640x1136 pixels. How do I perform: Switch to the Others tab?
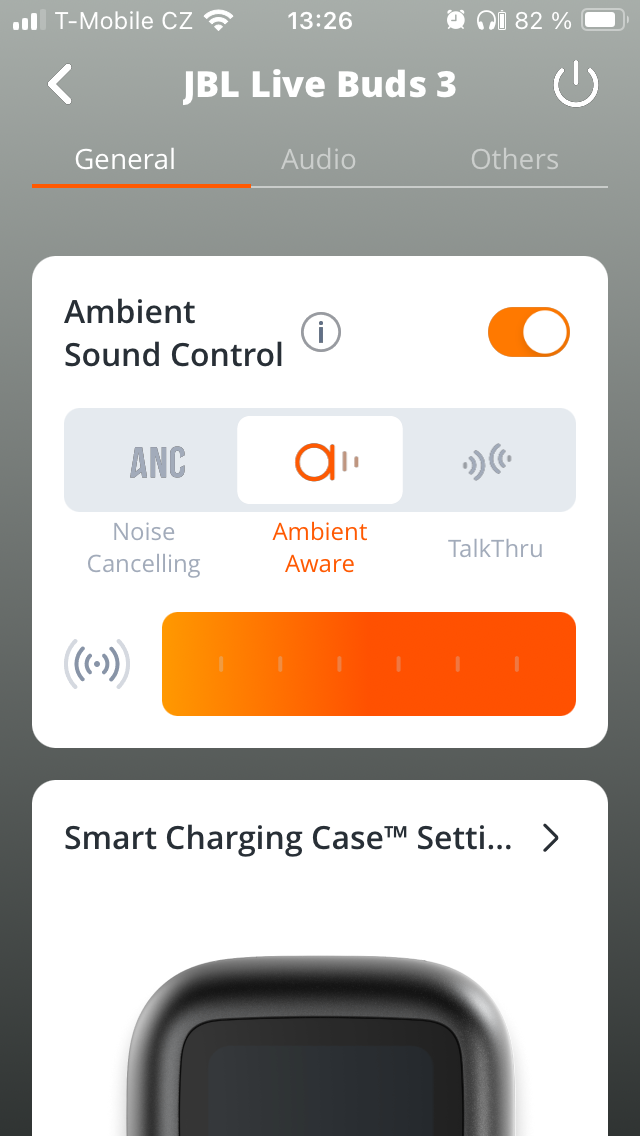point(514,160)
